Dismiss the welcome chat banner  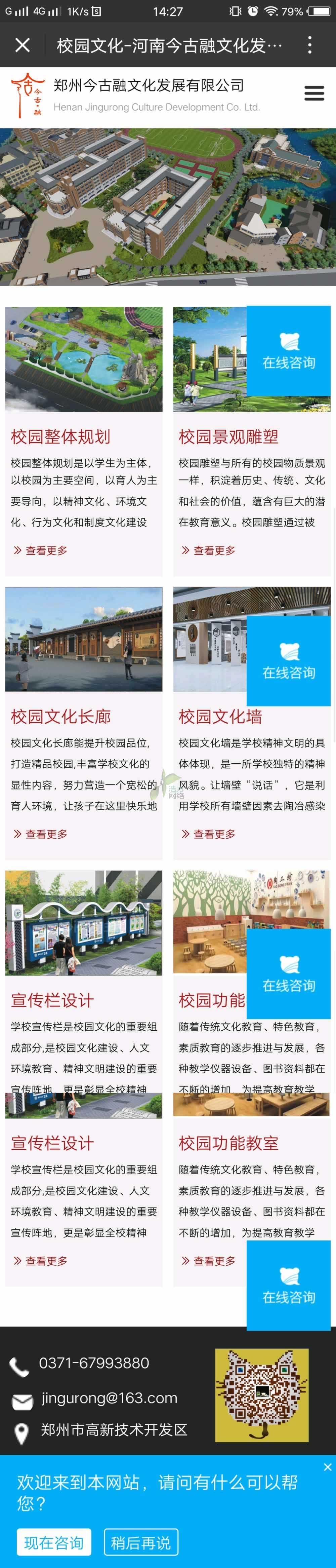tap(328, 1467)
